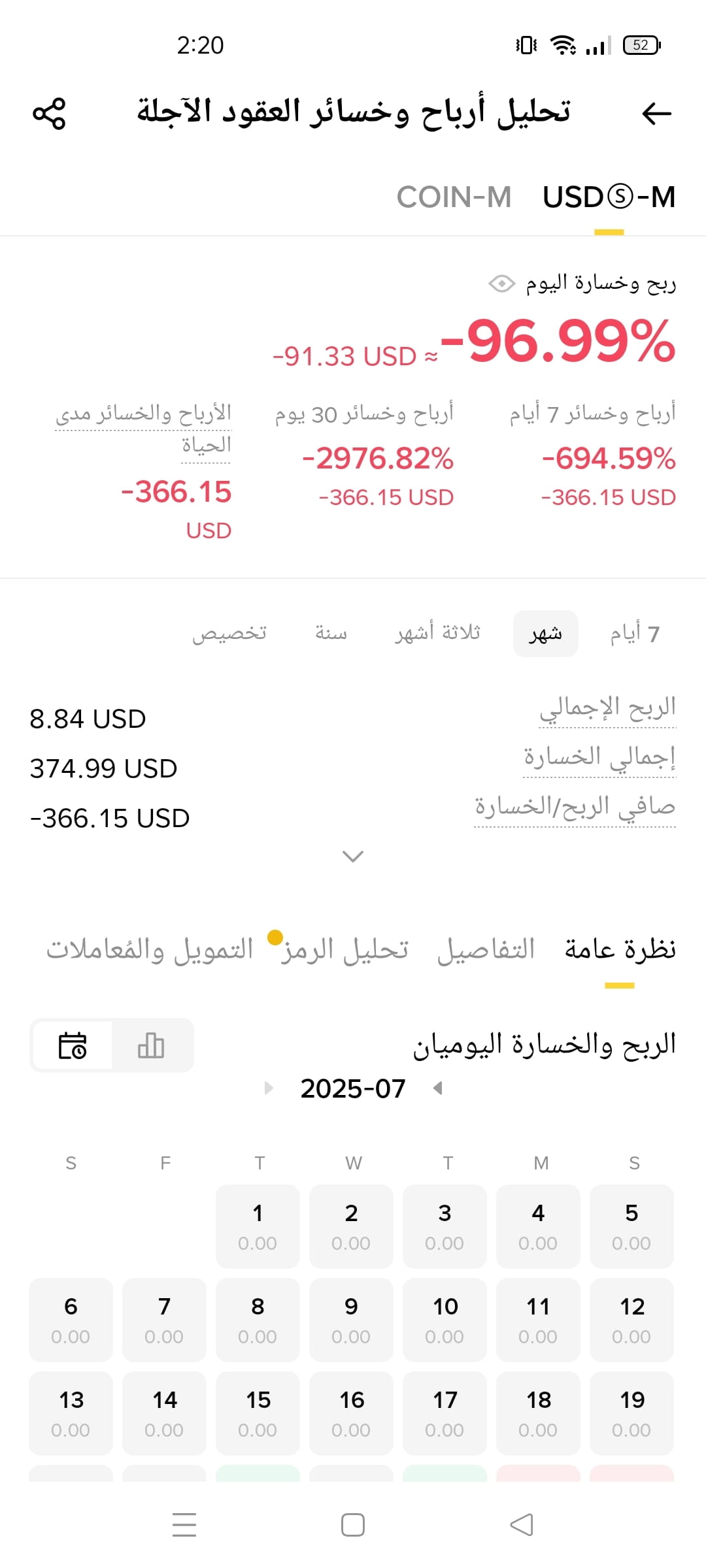
Task: Expand more stats with the down chevron
Action: tap(353, 856)
